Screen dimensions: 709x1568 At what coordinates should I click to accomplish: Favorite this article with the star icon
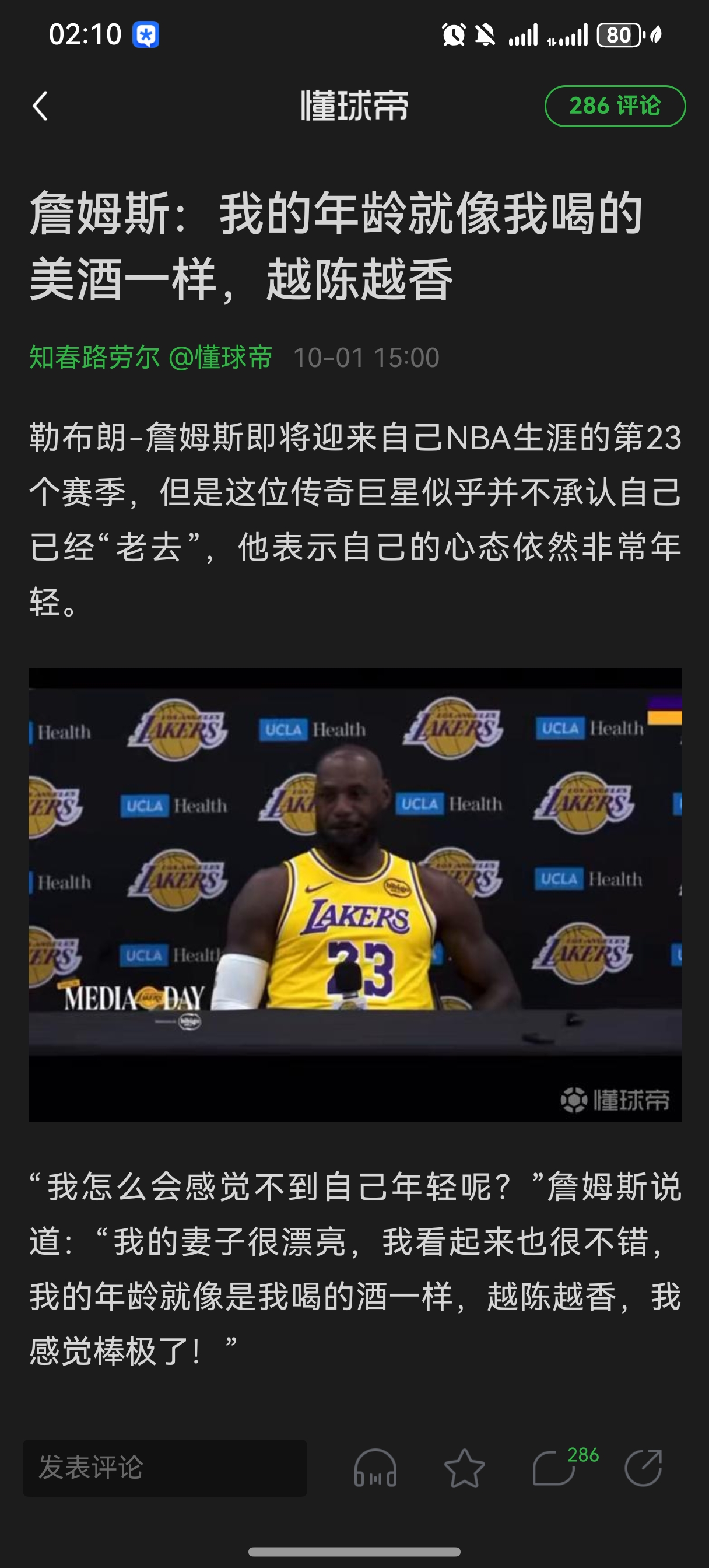(464, 1468)
